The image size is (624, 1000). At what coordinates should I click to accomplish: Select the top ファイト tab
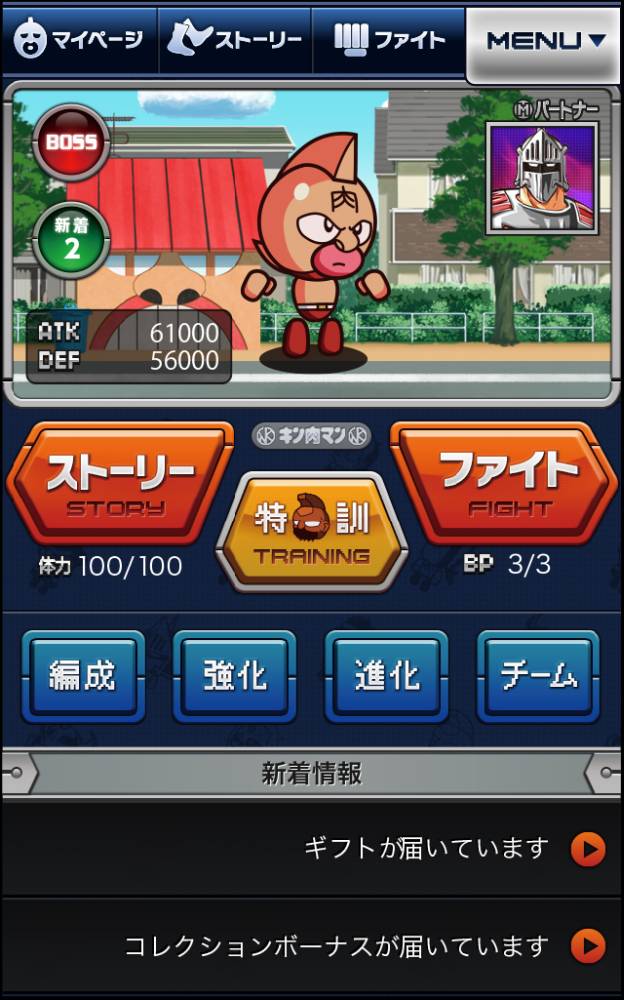point(389,40)
